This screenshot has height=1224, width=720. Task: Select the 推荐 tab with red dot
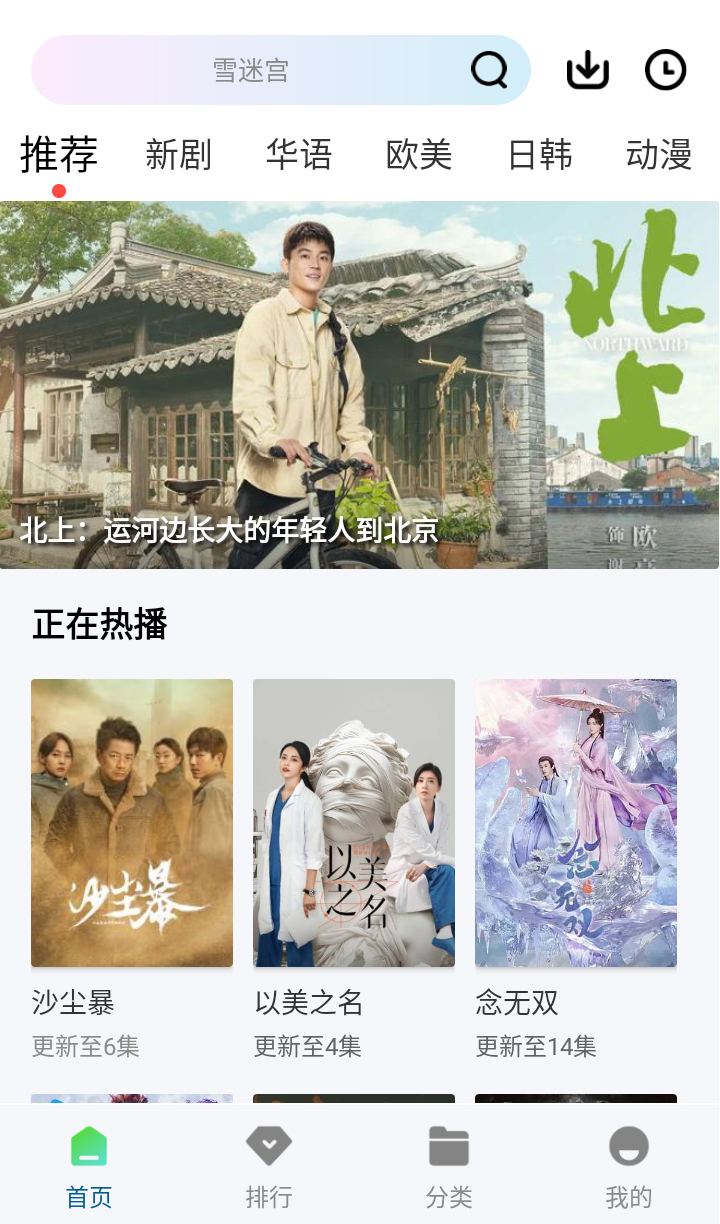click(x=59, y=155)
